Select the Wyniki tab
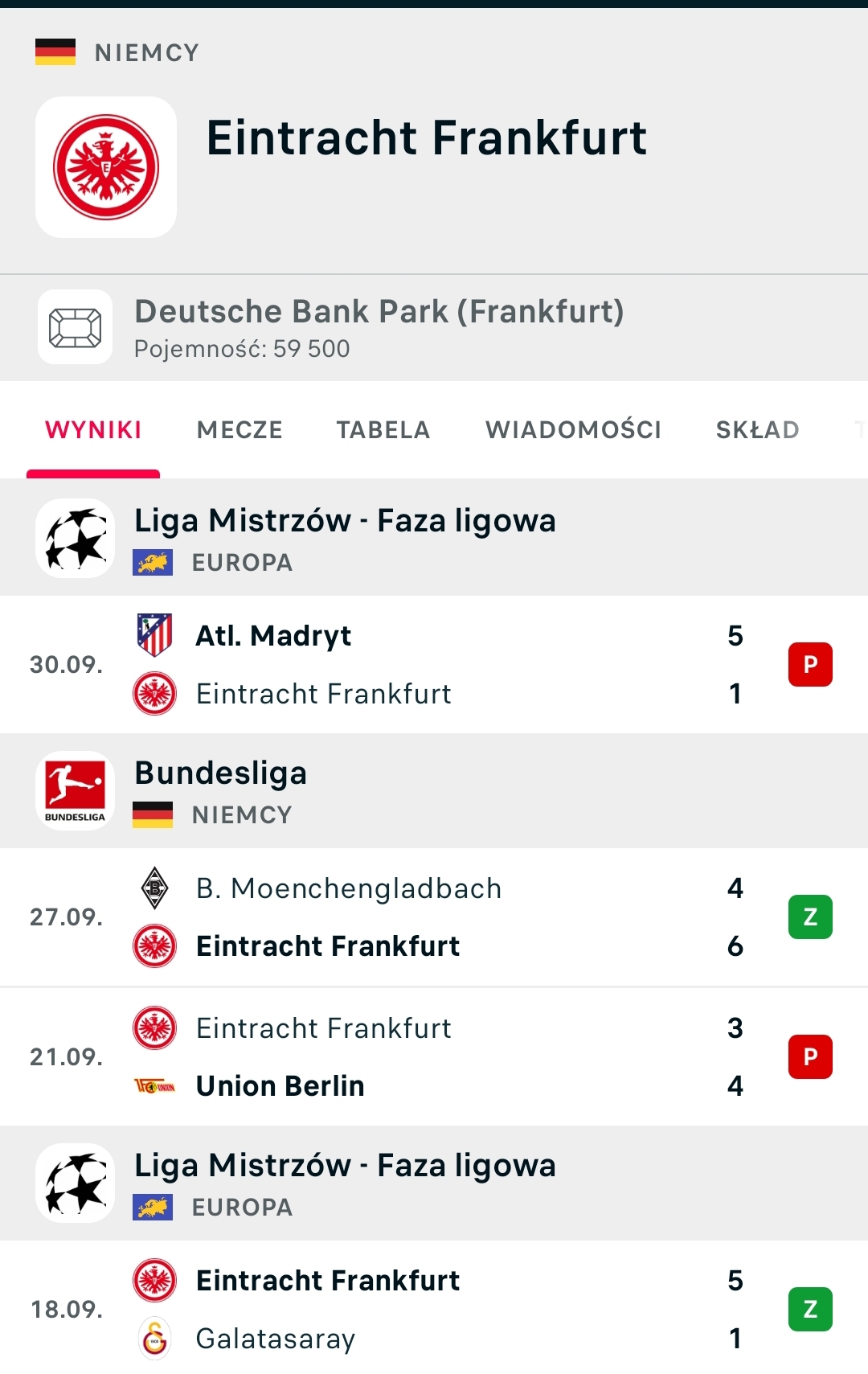The image size is (868, 1374). [93, 430]
